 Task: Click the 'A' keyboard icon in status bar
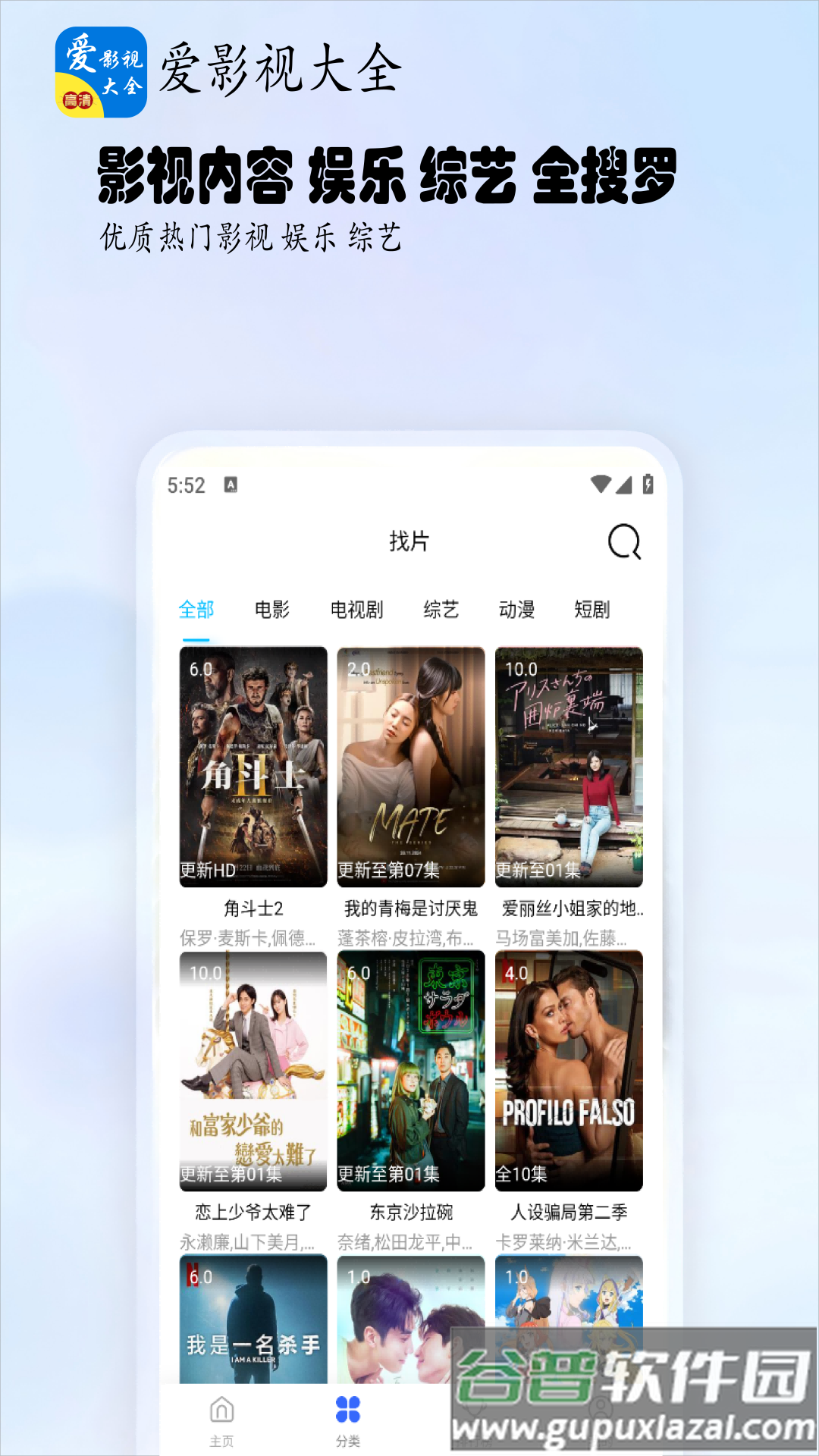pos(231,485)
